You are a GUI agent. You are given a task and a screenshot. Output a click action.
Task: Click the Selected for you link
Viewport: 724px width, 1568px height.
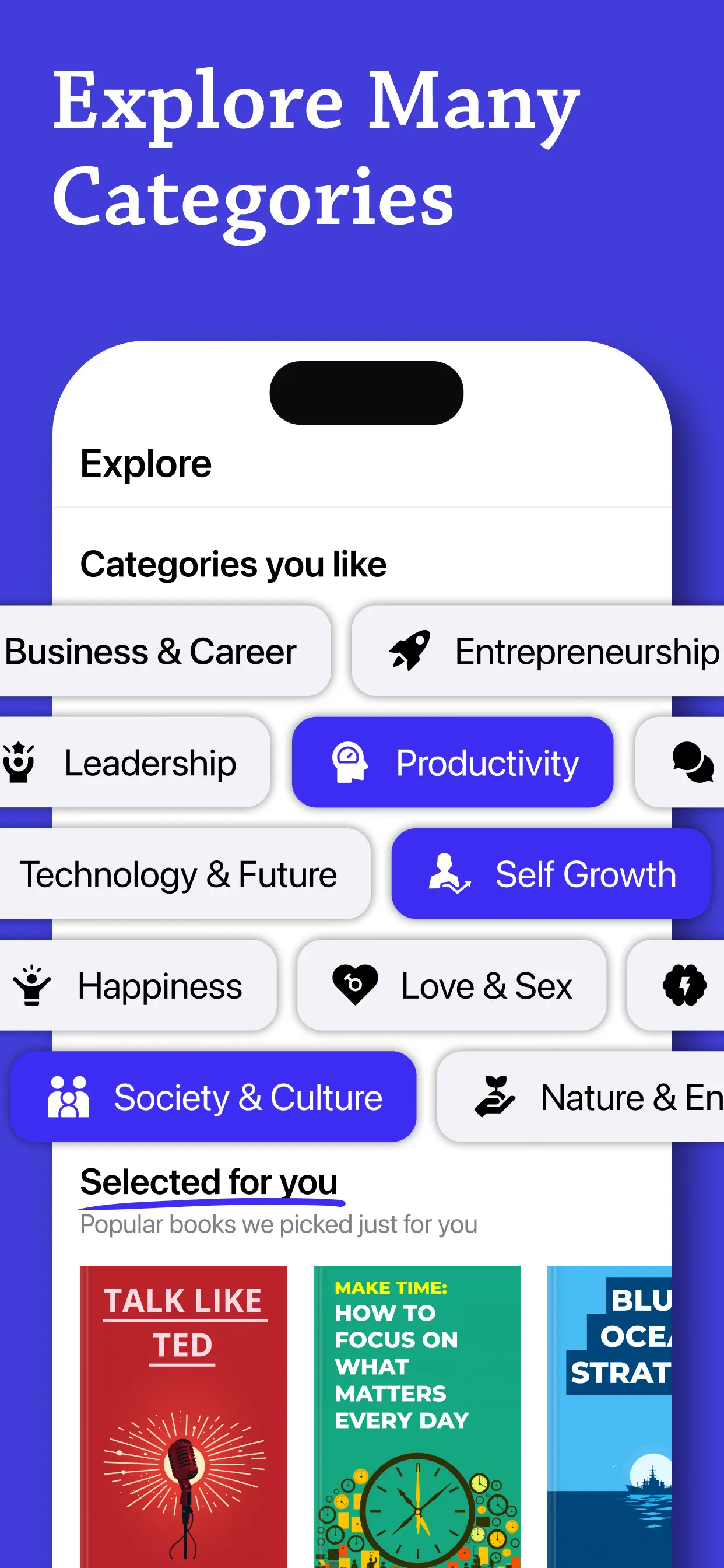click(x=210, y=1181)
